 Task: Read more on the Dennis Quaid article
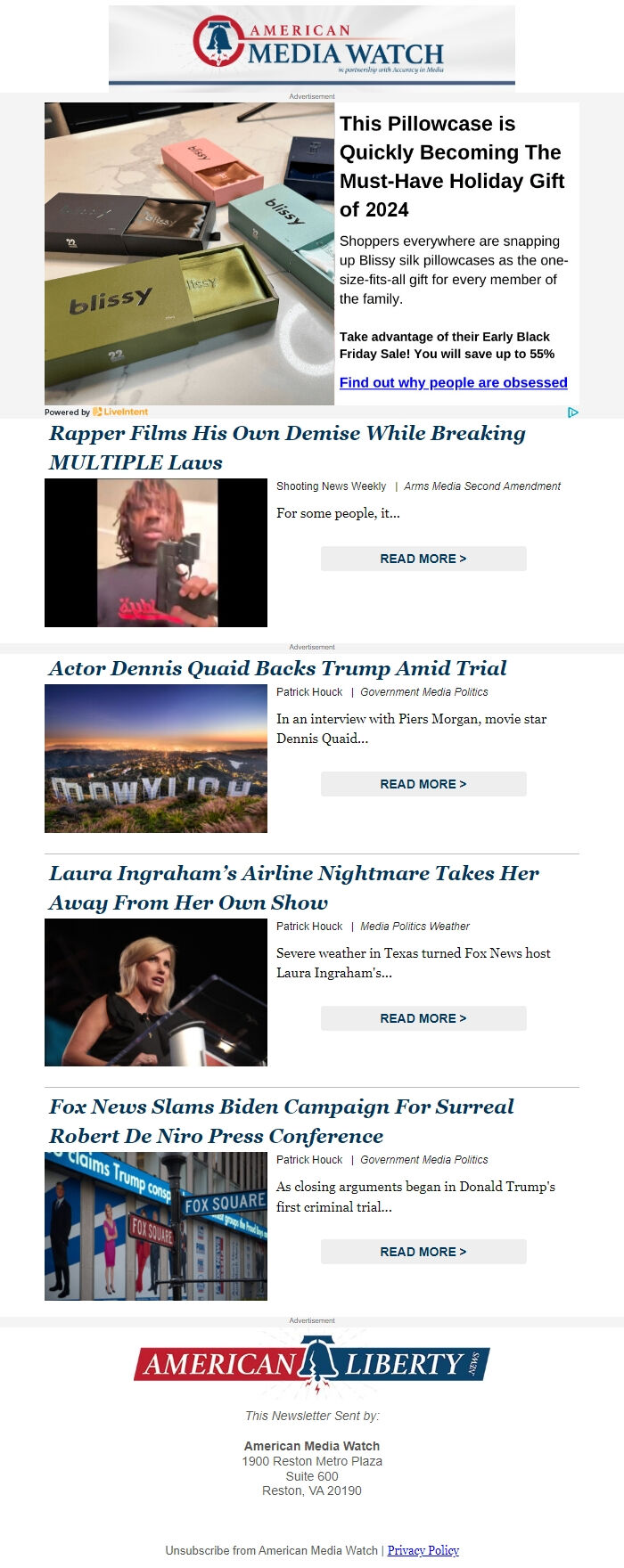[423, 784]
